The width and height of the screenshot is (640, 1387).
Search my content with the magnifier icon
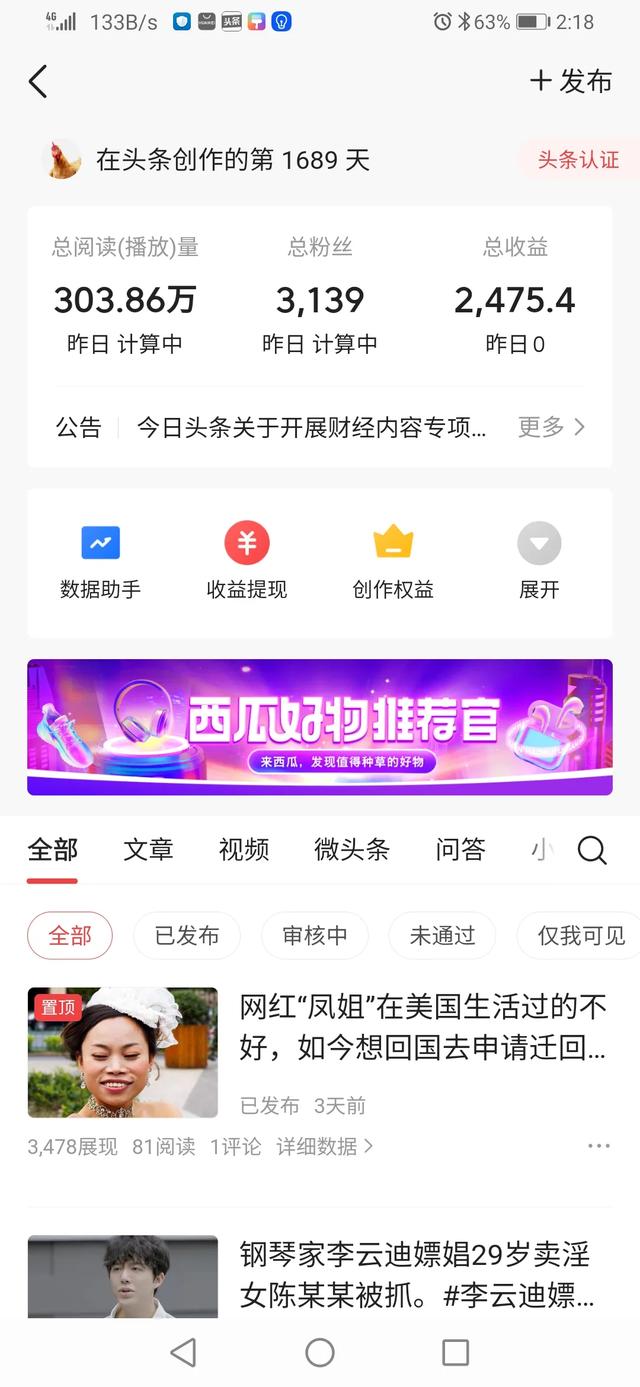[592, 851]
